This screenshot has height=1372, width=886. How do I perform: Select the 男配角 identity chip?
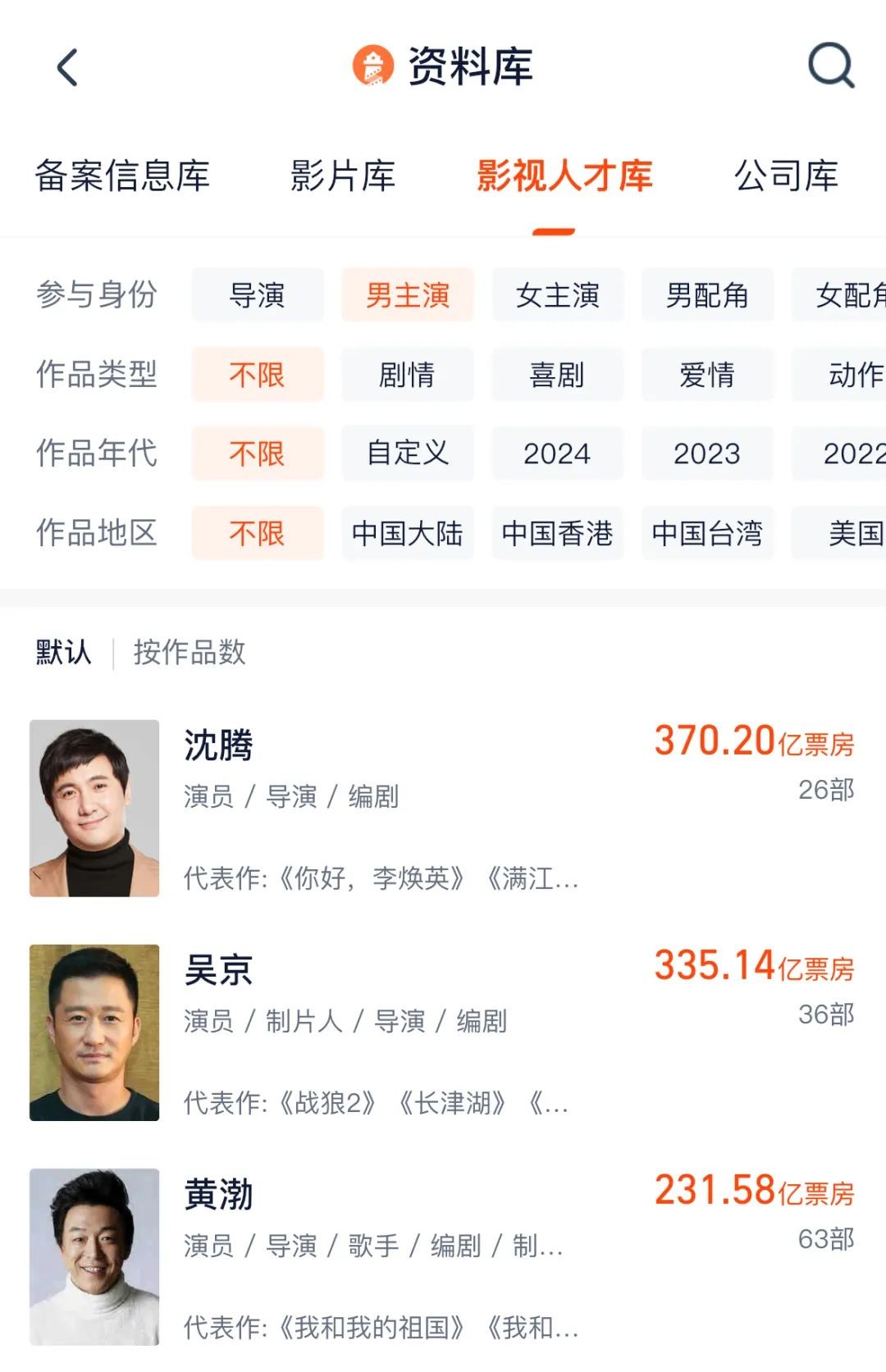(x=707, y=295)
